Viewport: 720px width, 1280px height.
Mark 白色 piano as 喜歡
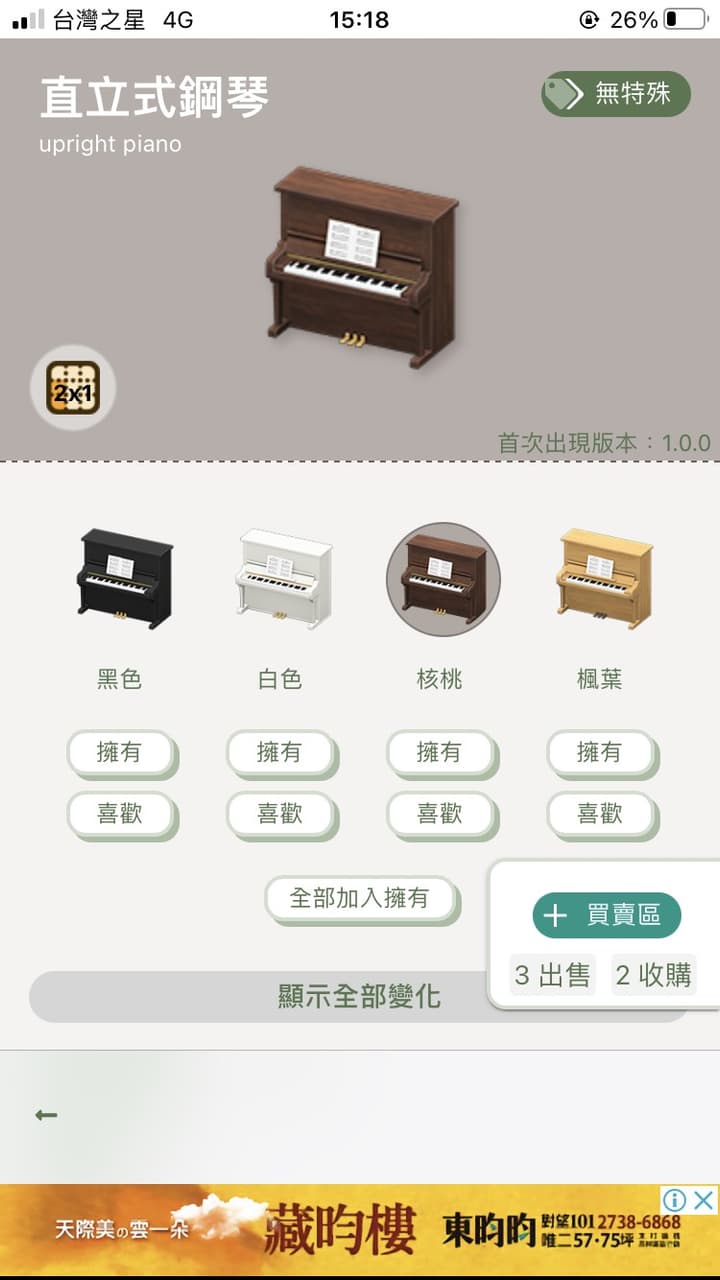(281, 814)
